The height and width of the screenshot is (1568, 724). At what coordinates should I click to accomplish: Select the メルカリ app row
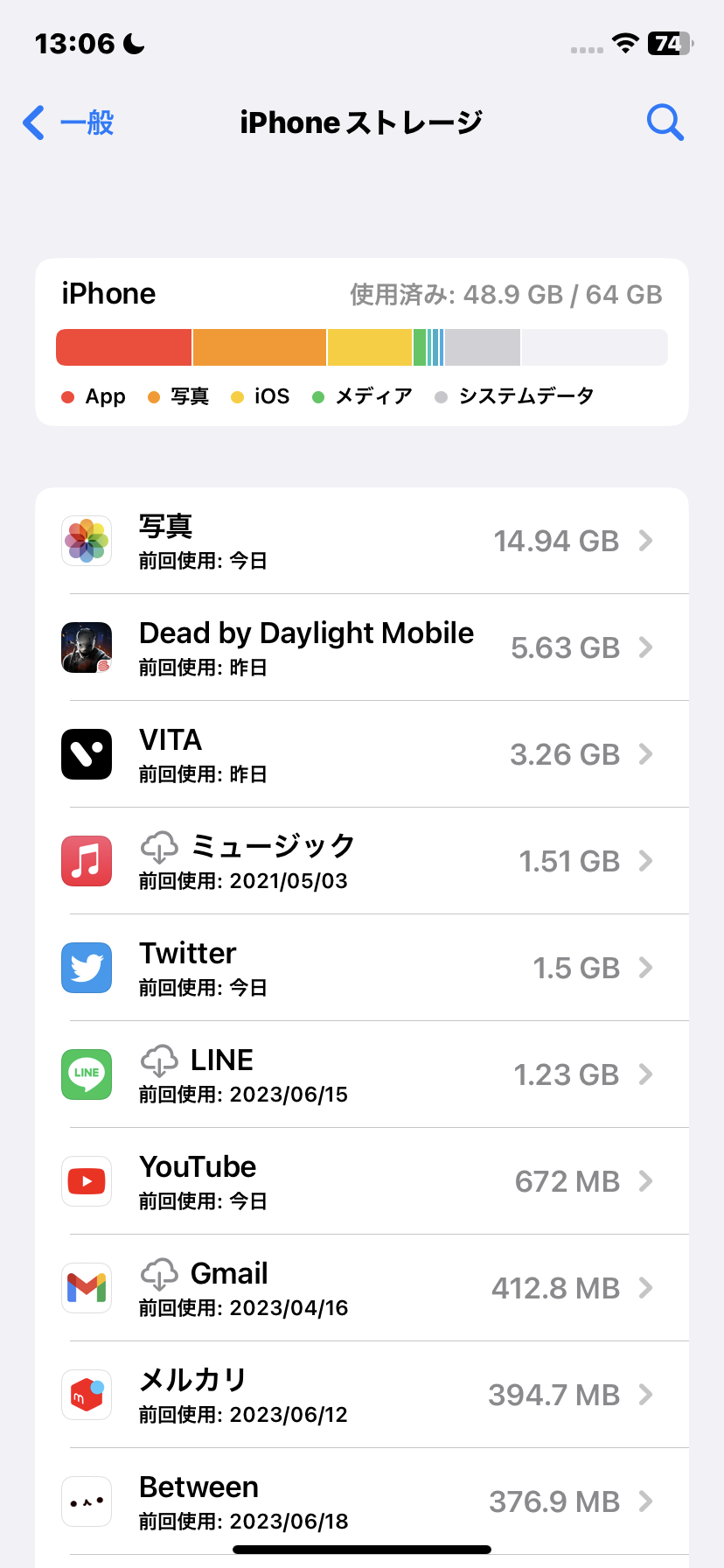(x=362, y=1395)
